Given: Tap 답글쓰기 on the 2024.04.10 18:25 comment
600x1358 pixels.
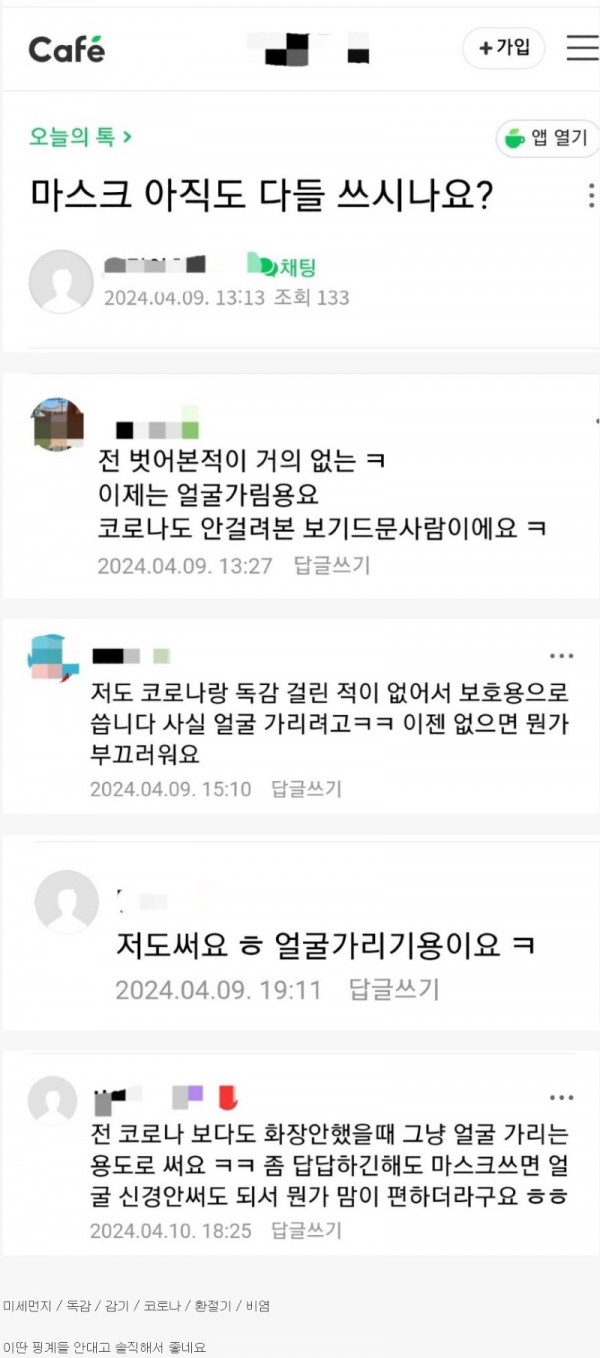Looking at the screenshot, I should point(306,1230).
